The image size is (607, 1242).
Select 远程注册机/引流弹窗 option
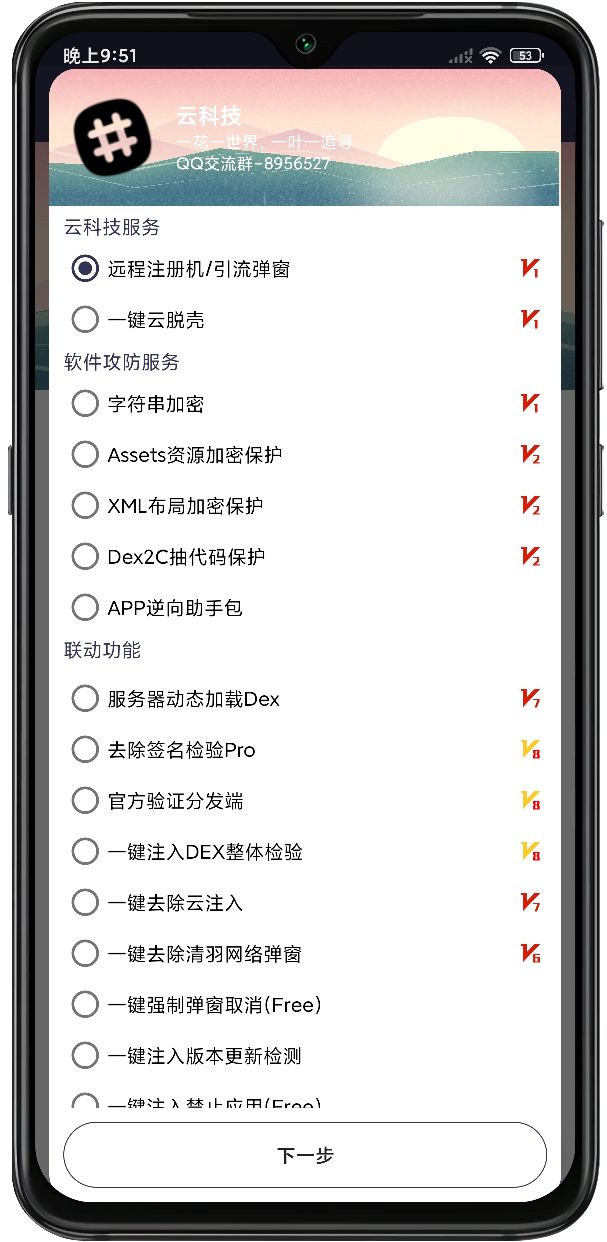(x=306, y=269)
